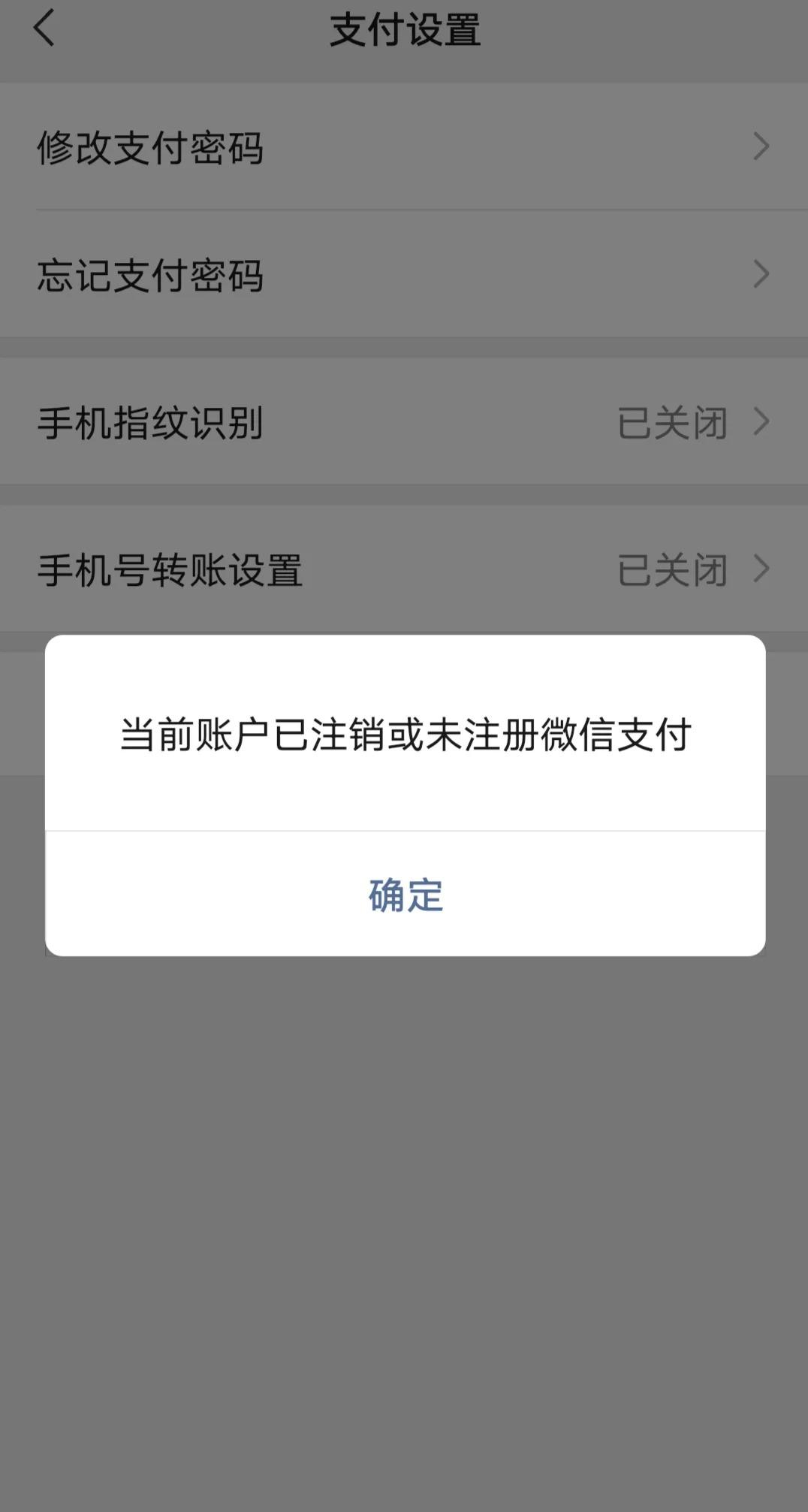Tap the chevron beside 忘记支付密码

point(761,276)
